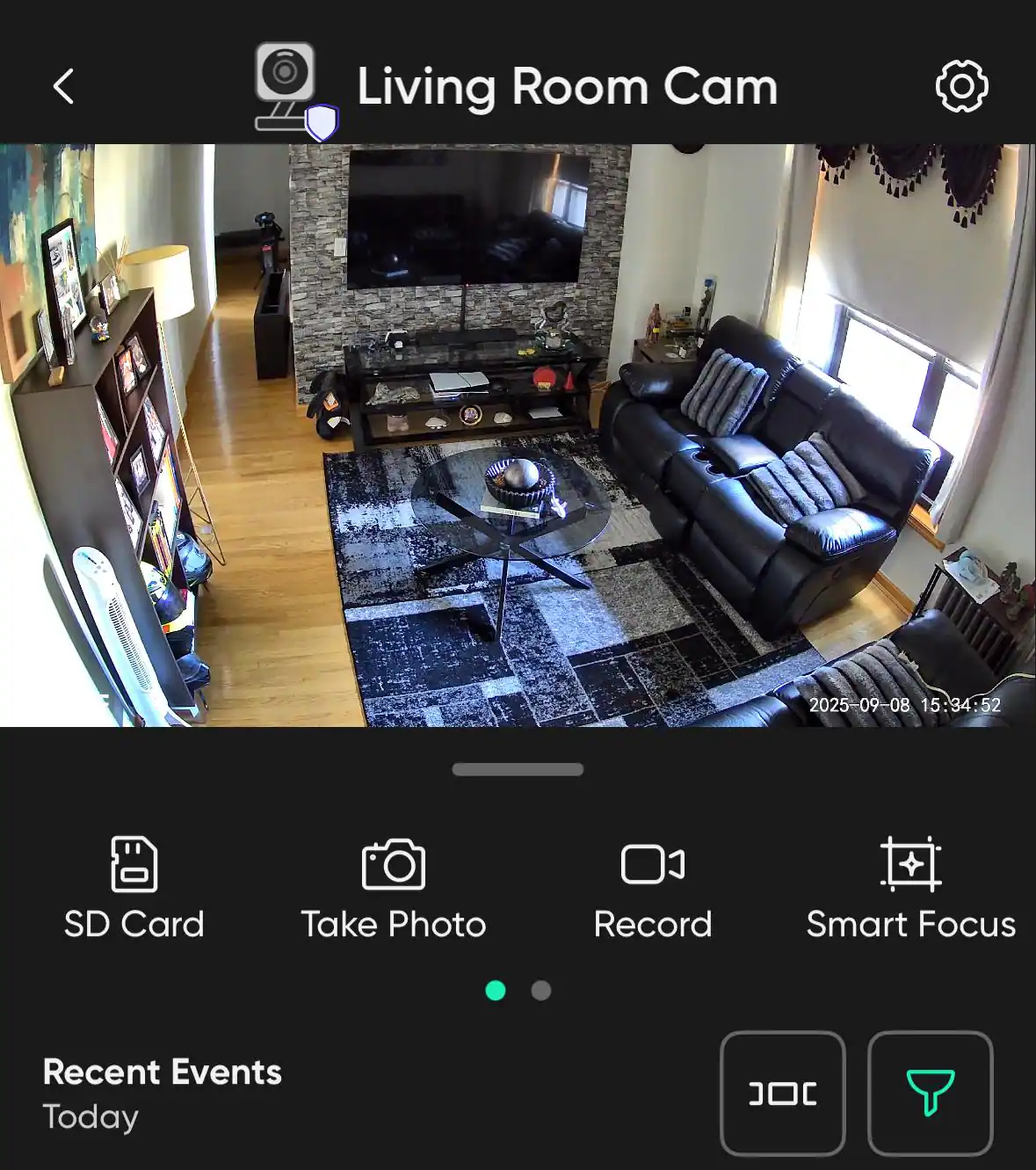Take Photo of the live feed
Viewport: 1036px width, 1170px height.
click(393, 888)
